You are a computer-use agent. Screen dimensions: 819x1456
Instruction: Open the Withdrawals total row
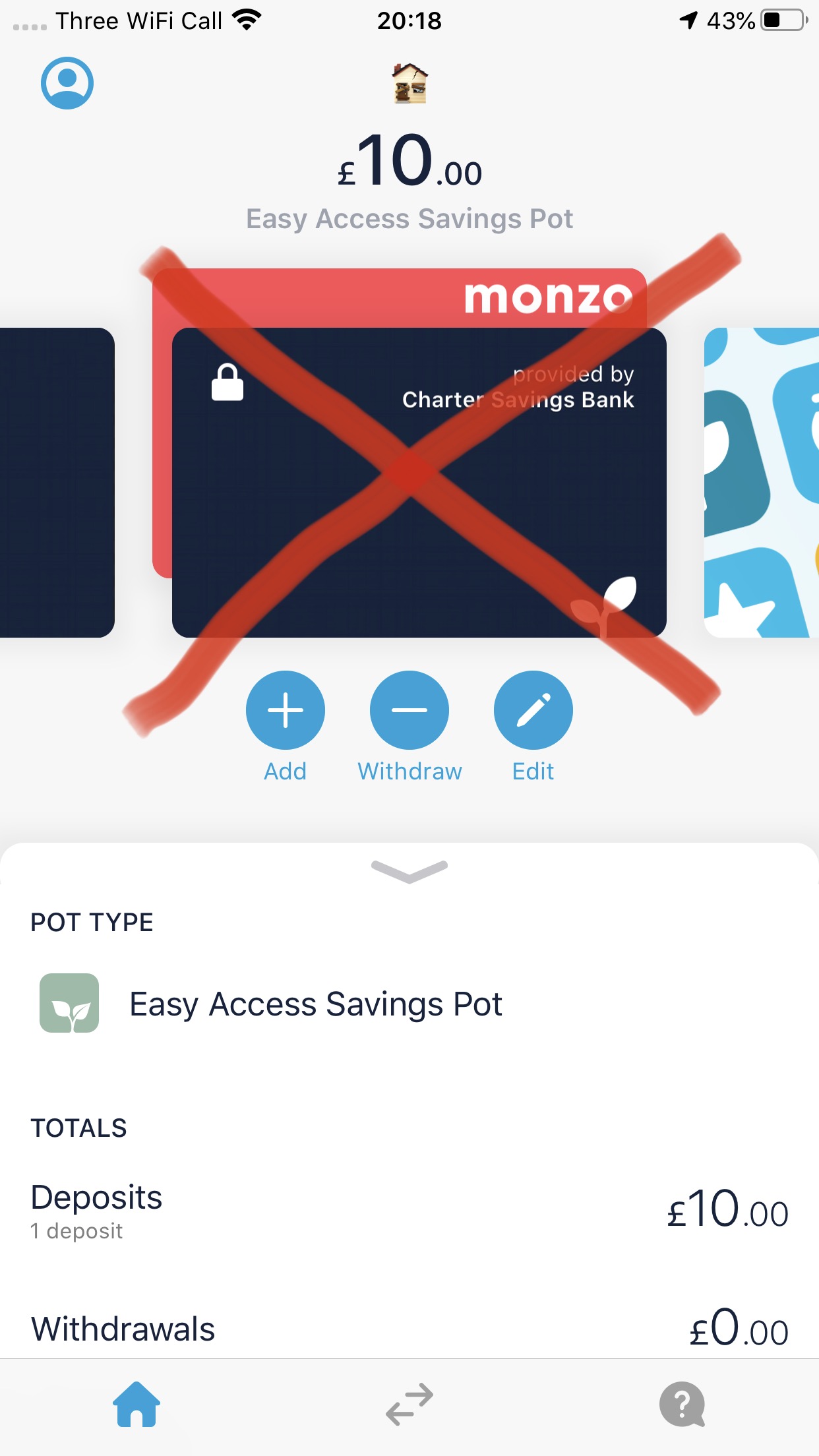[x=409, y=1327]
